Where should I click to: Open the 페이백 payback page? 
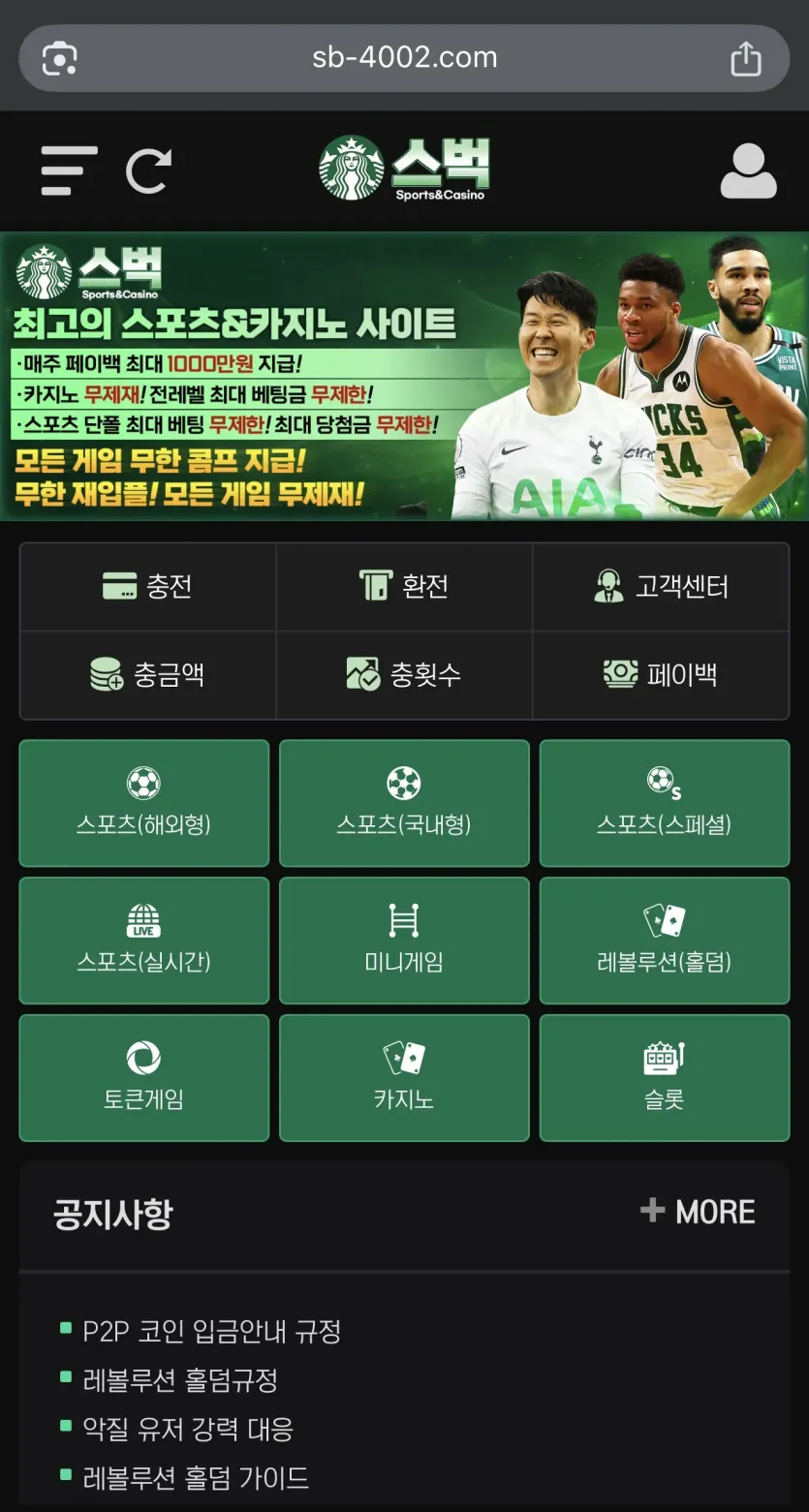[661, 674]
